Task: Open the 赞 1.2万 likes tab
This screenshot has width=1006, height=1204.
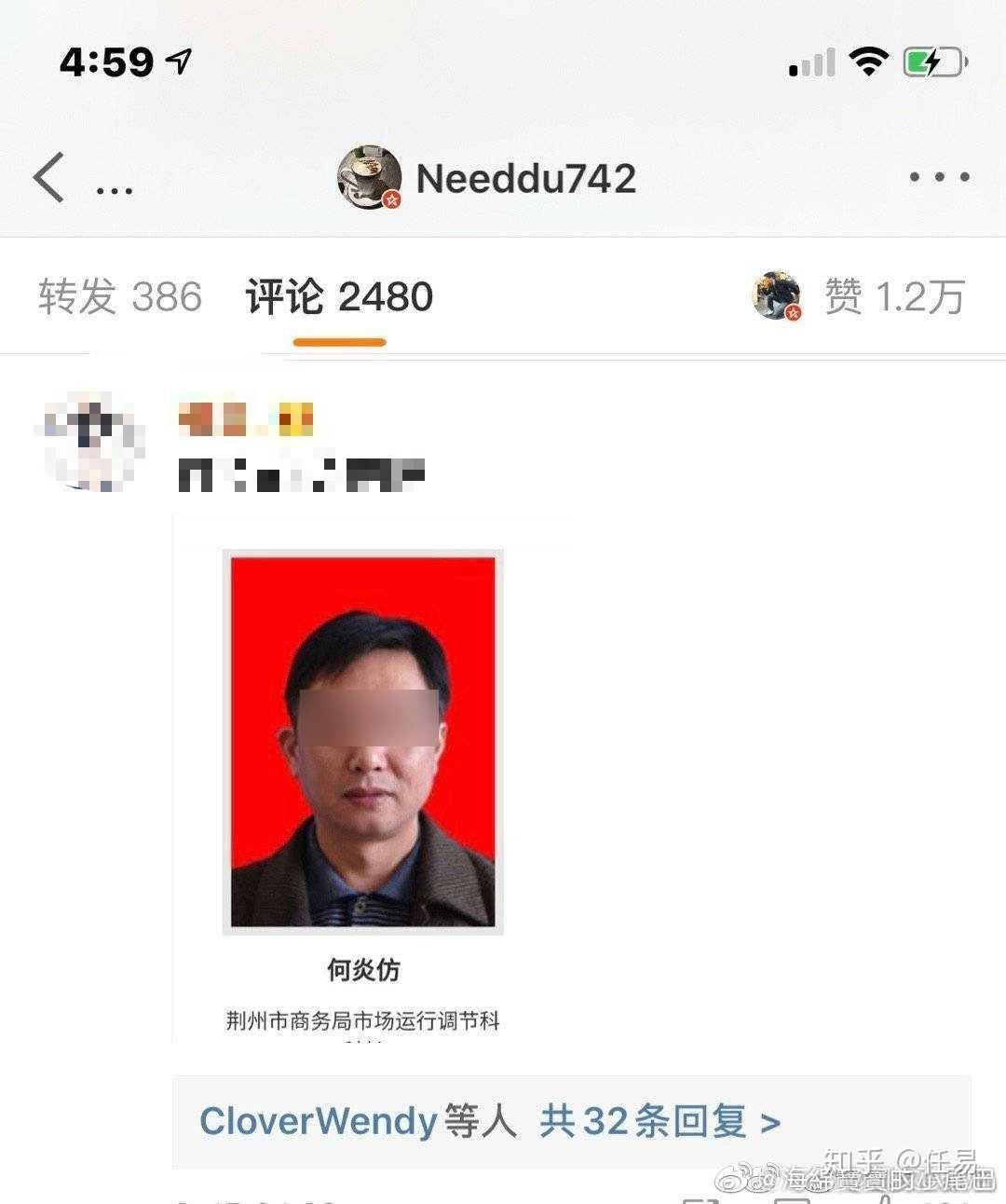Action: pos(892,297)
